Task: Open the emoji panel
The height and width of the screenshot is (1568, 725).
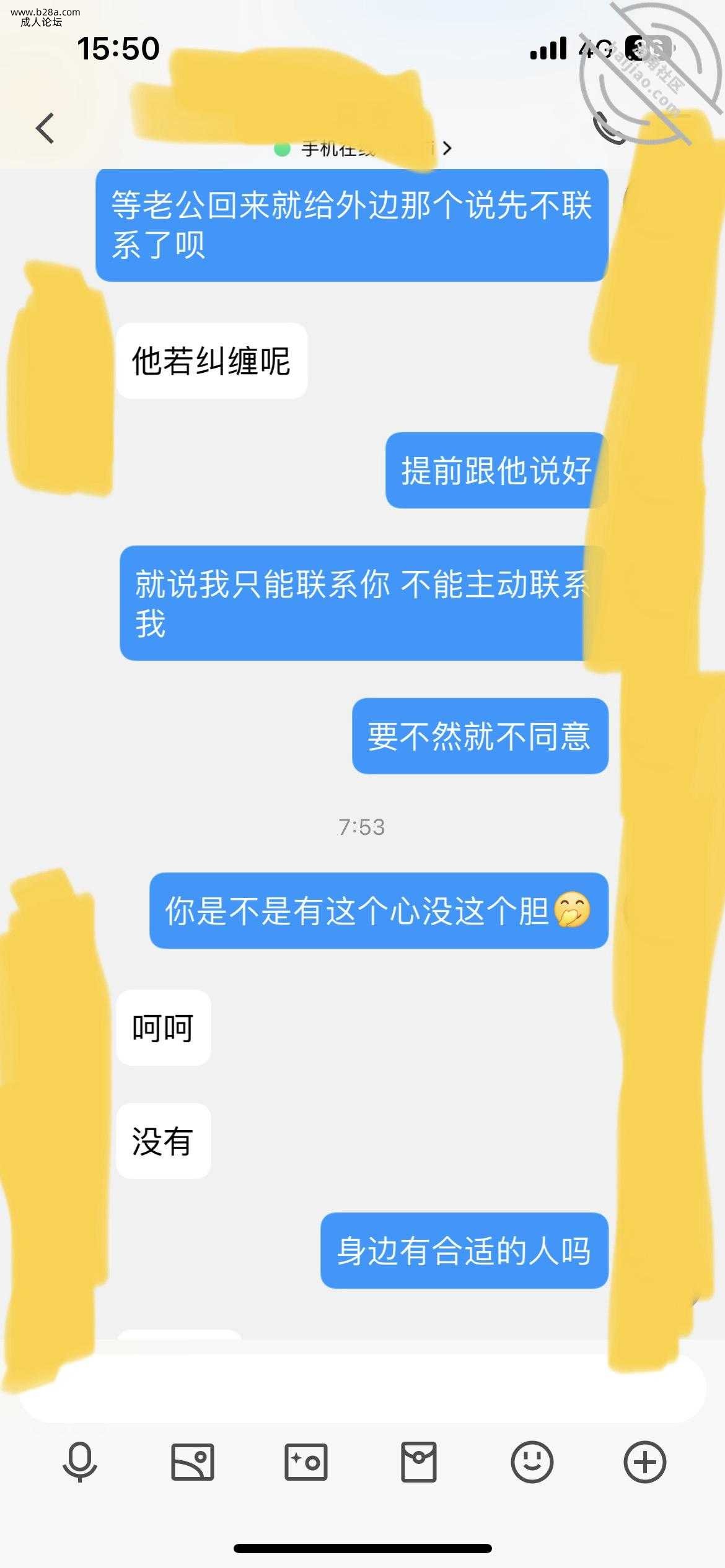Action: [x=532, y=1462]
